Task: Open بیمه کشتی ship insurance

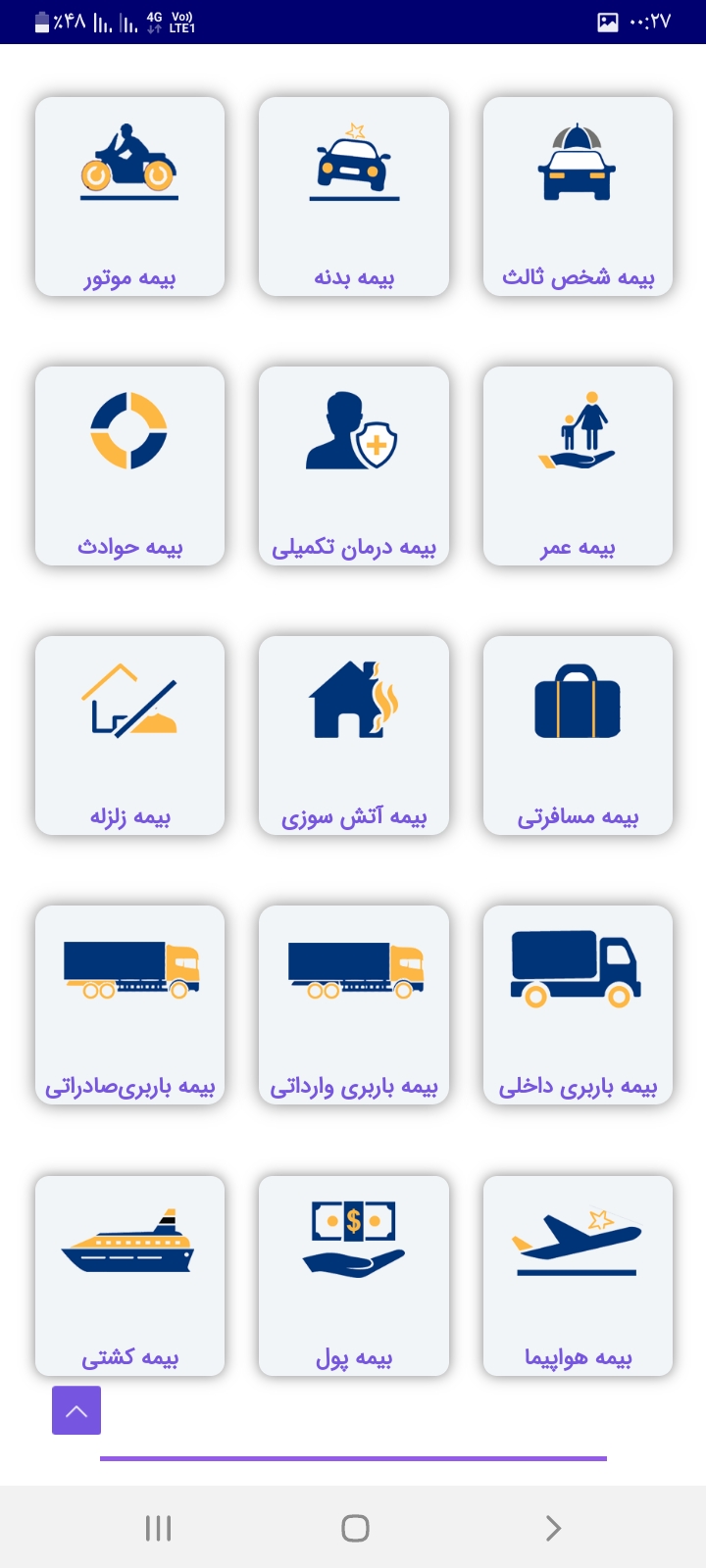Action: (129, 1275)
